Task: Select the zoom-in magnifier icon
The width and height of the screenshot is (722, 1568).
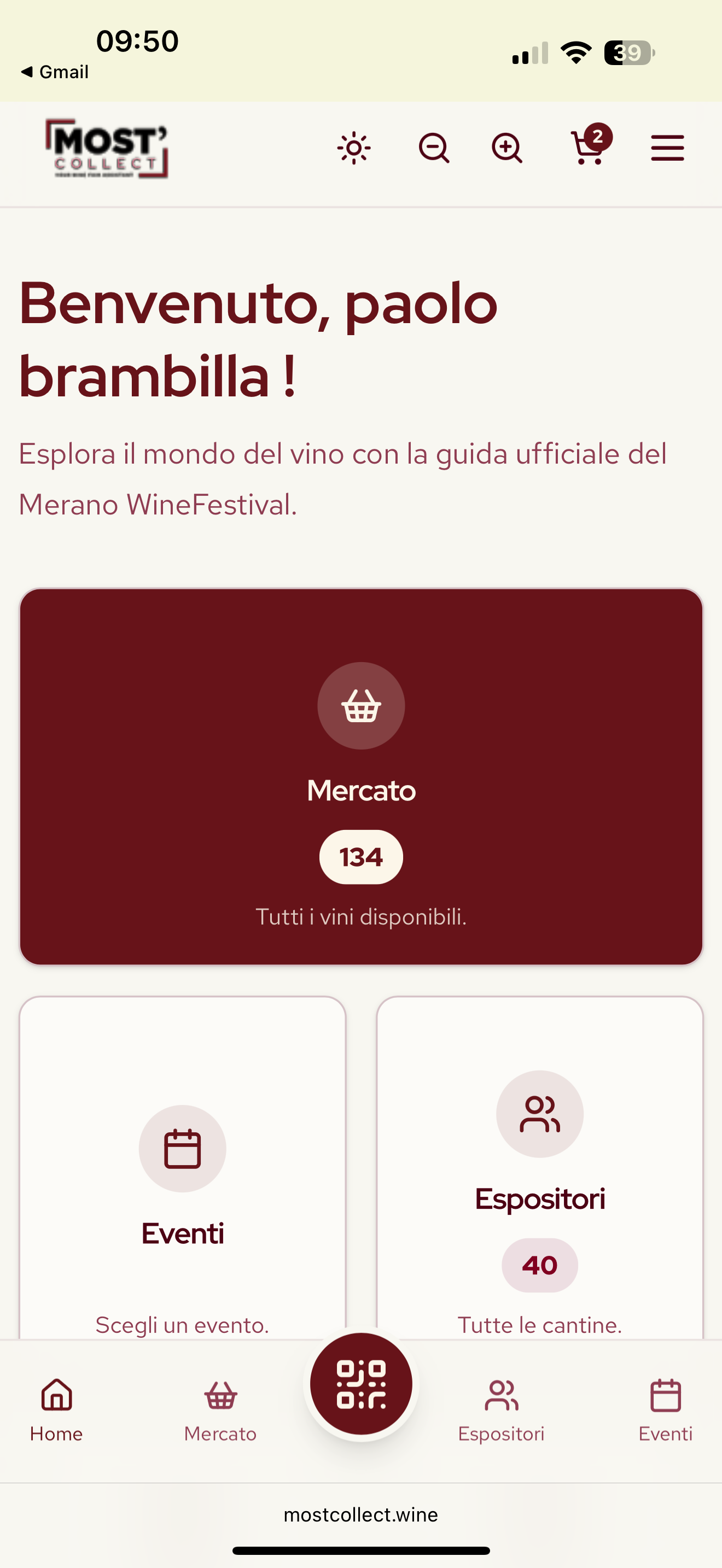Action: click(506, 147)
